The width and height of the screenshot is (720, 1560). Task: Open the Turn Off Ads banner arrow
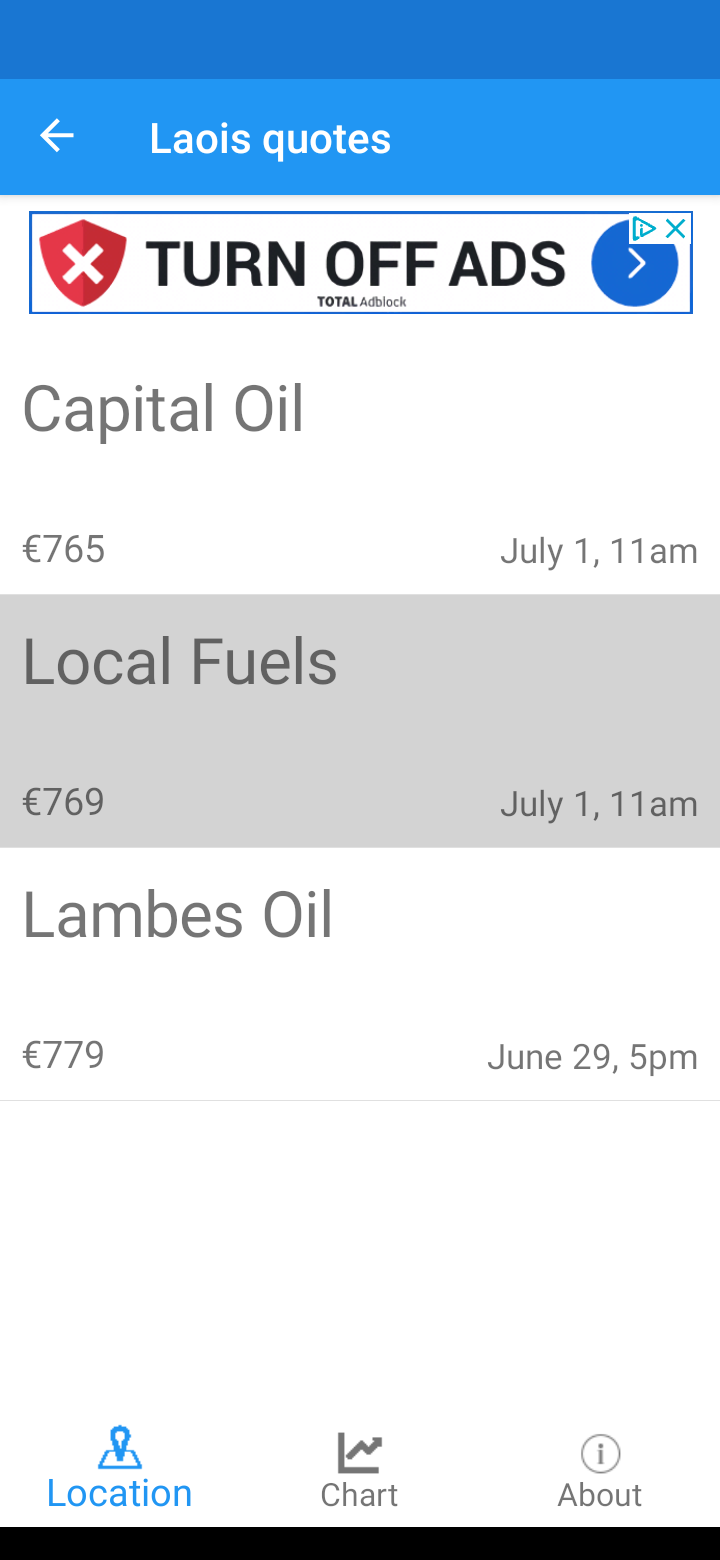coord(635,265)
